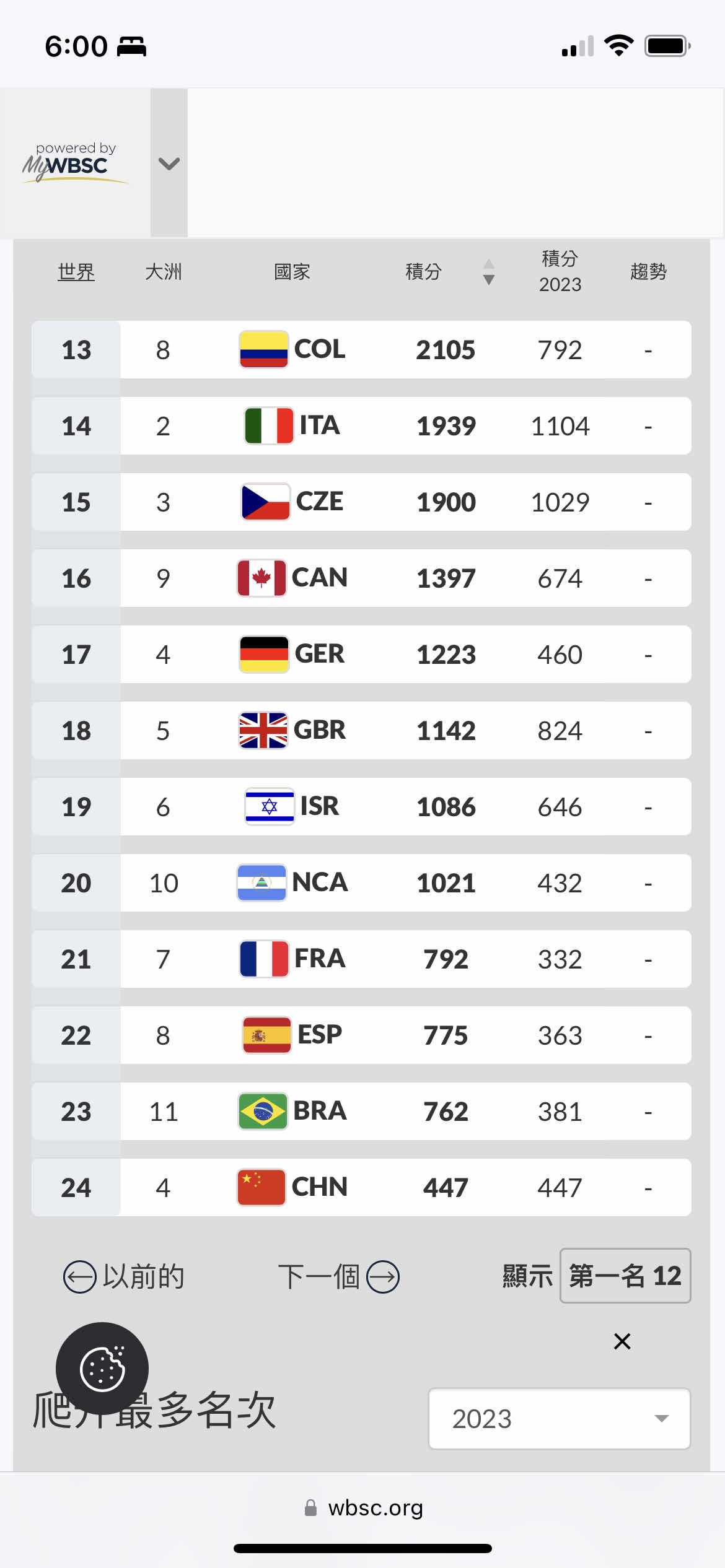Dismiss the overlay with the X icon
Screen dimensions: 725x1568
click(x=622, y=1341)
